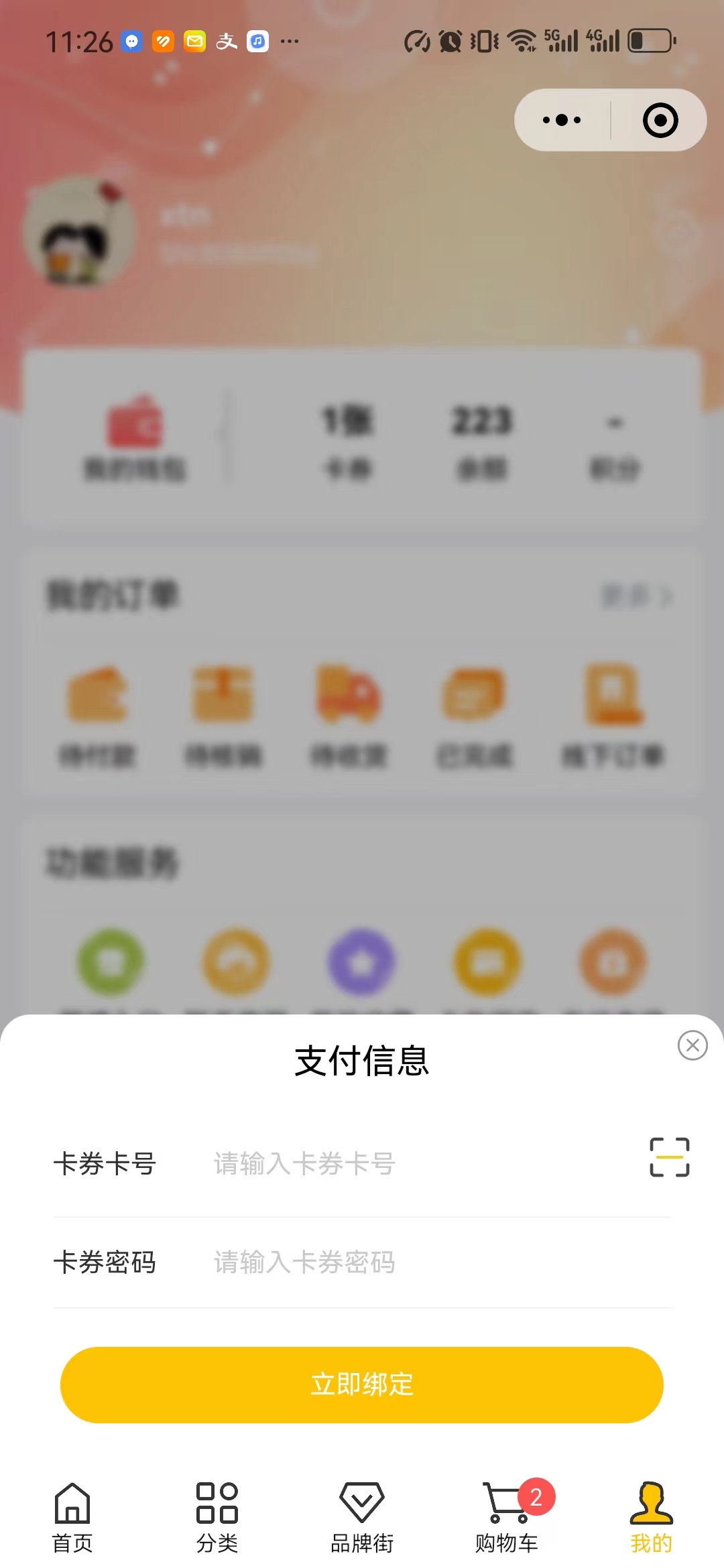This screenshot has height=1568, width=724.
Task: Close the 支付信息 dialog
Action: coord(692,1045)
